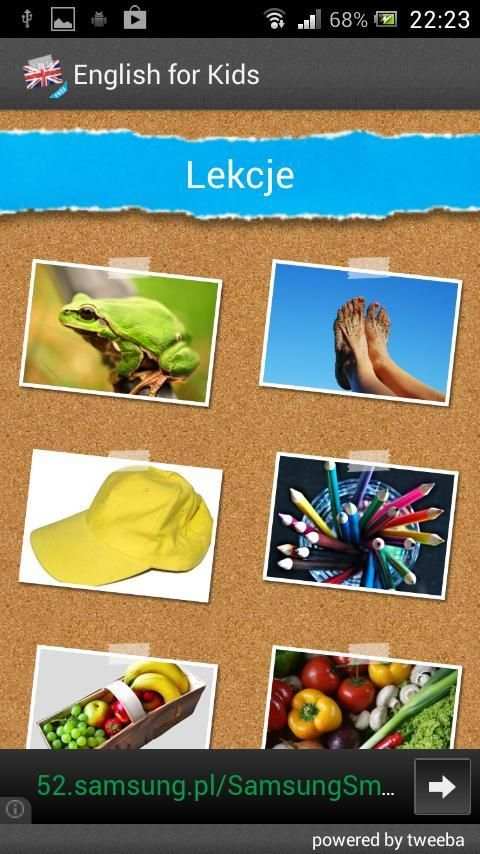Open the vegetables lesson
Viewport: 480px width, 854px height.
[x=361, y=697]
